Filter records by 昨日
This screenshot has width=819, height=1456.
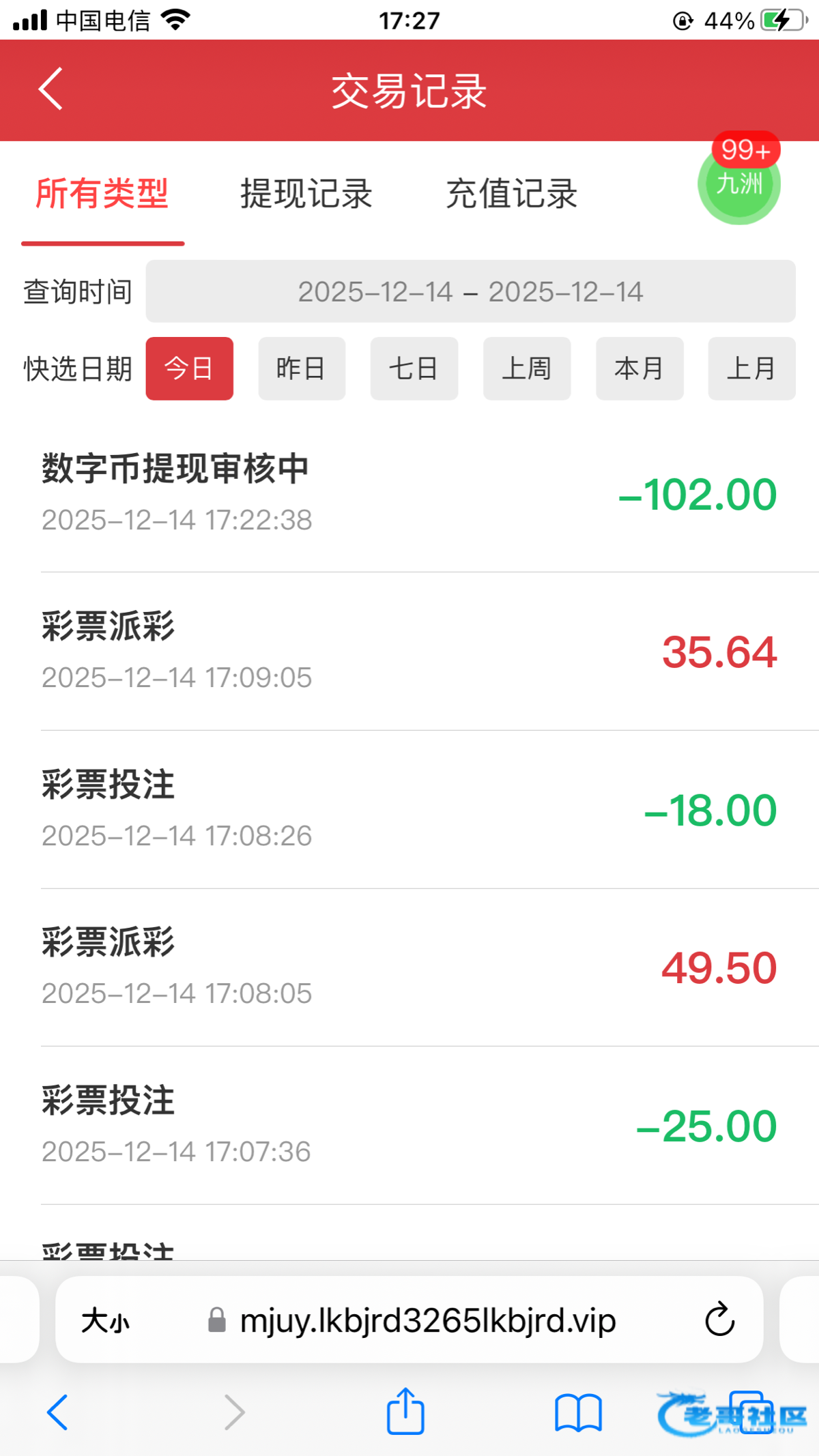(x=302, y=368)
